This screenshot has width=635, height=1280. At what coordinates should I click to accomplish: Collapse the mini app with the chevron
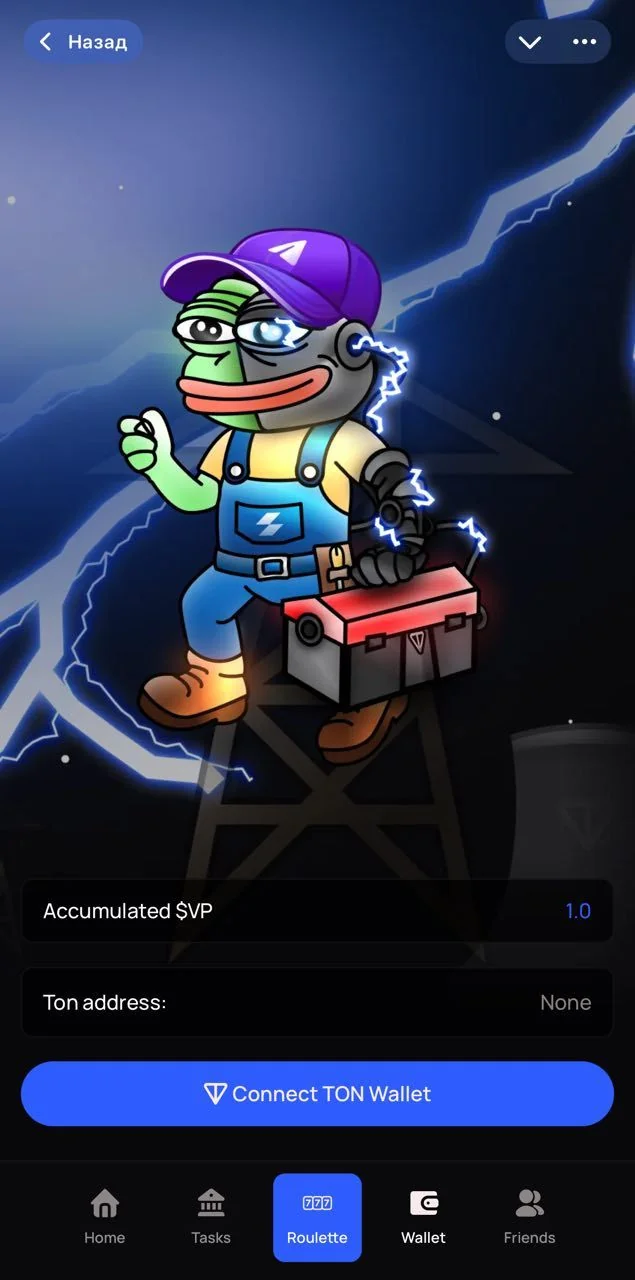(x=530, y=42)
